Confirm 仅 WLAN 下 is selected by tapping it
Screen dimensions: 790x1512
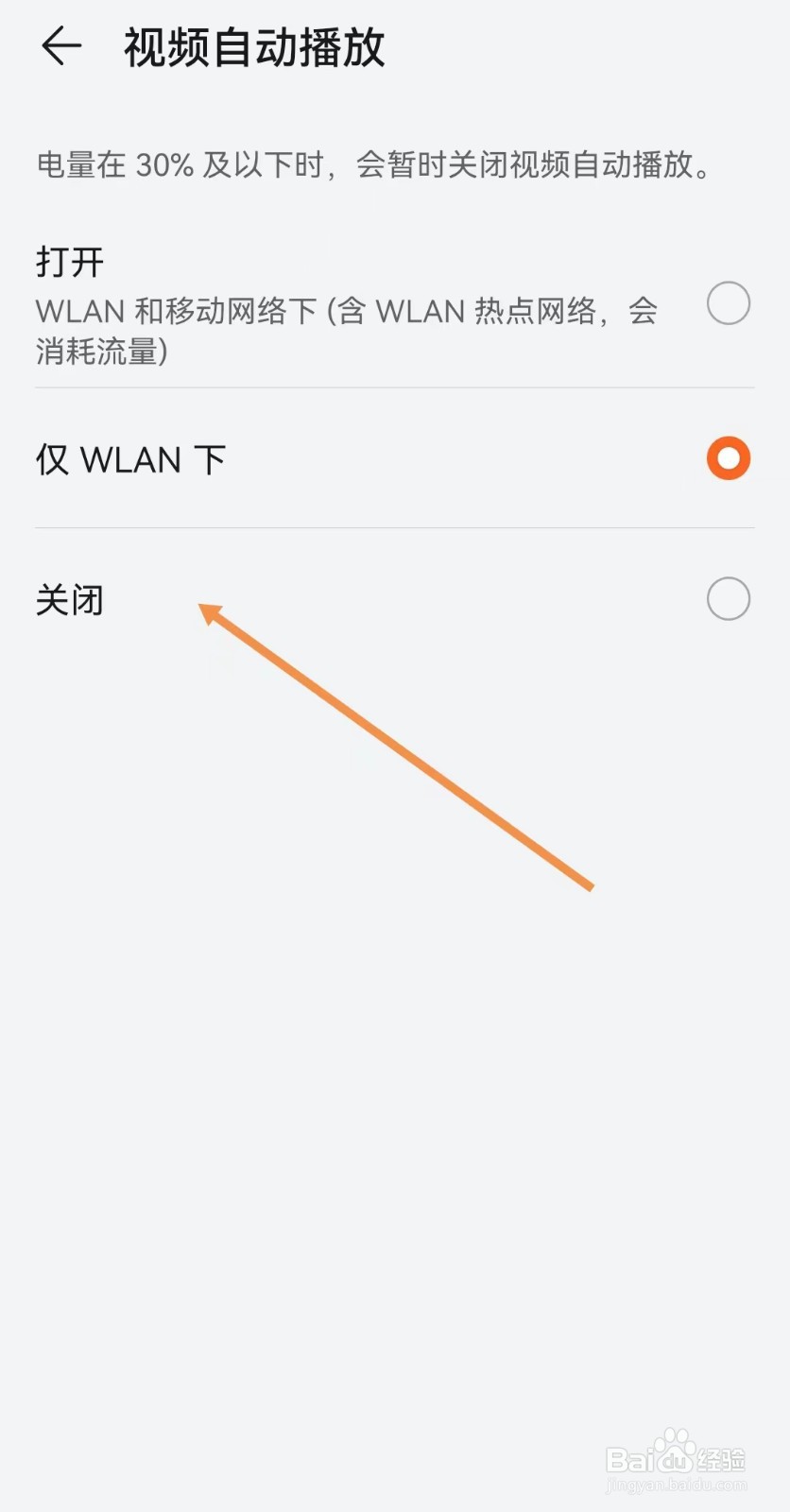(x=378, y=459)
